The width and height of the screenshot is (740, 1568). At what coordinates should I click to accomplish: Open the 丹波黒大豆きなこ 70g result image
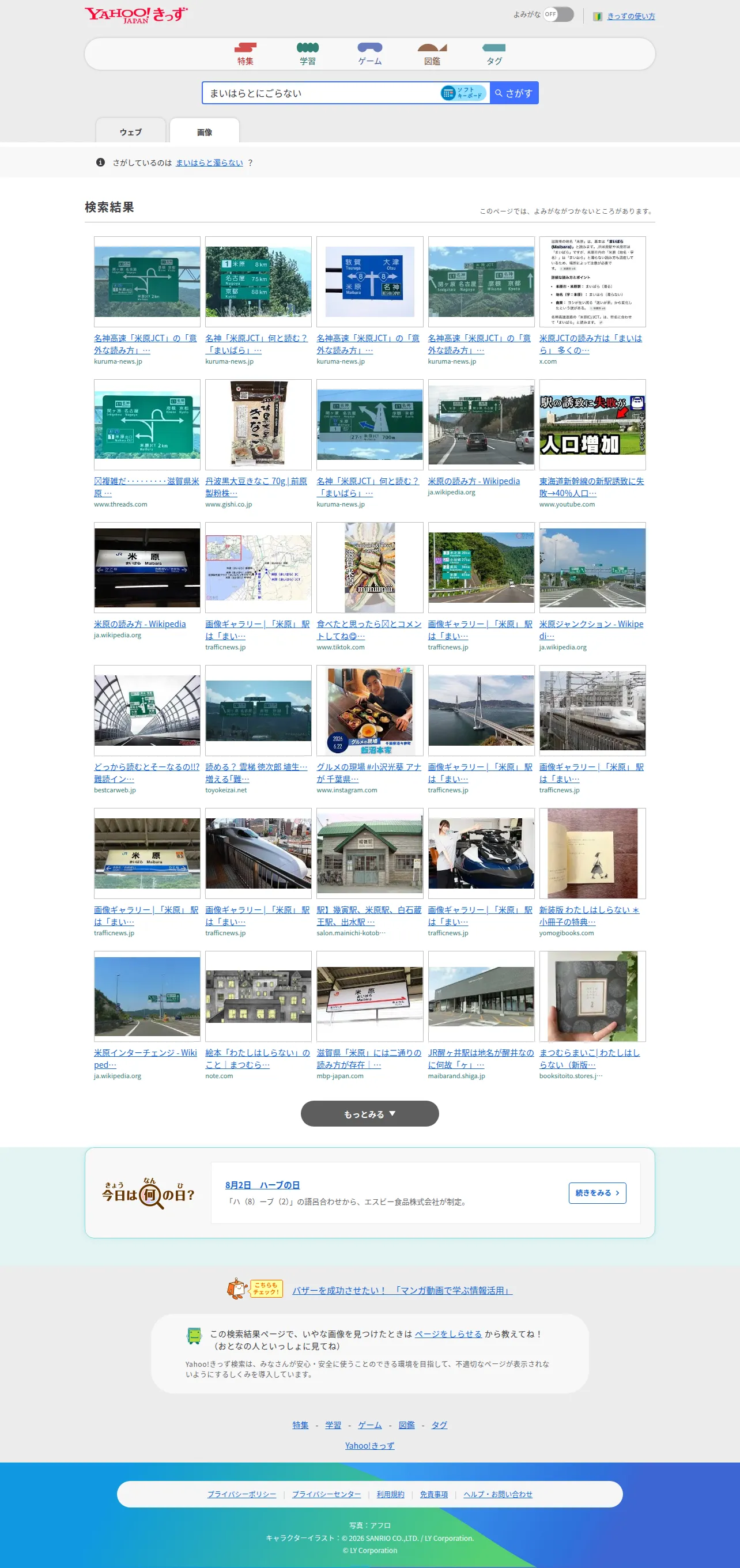coord(258,424)
